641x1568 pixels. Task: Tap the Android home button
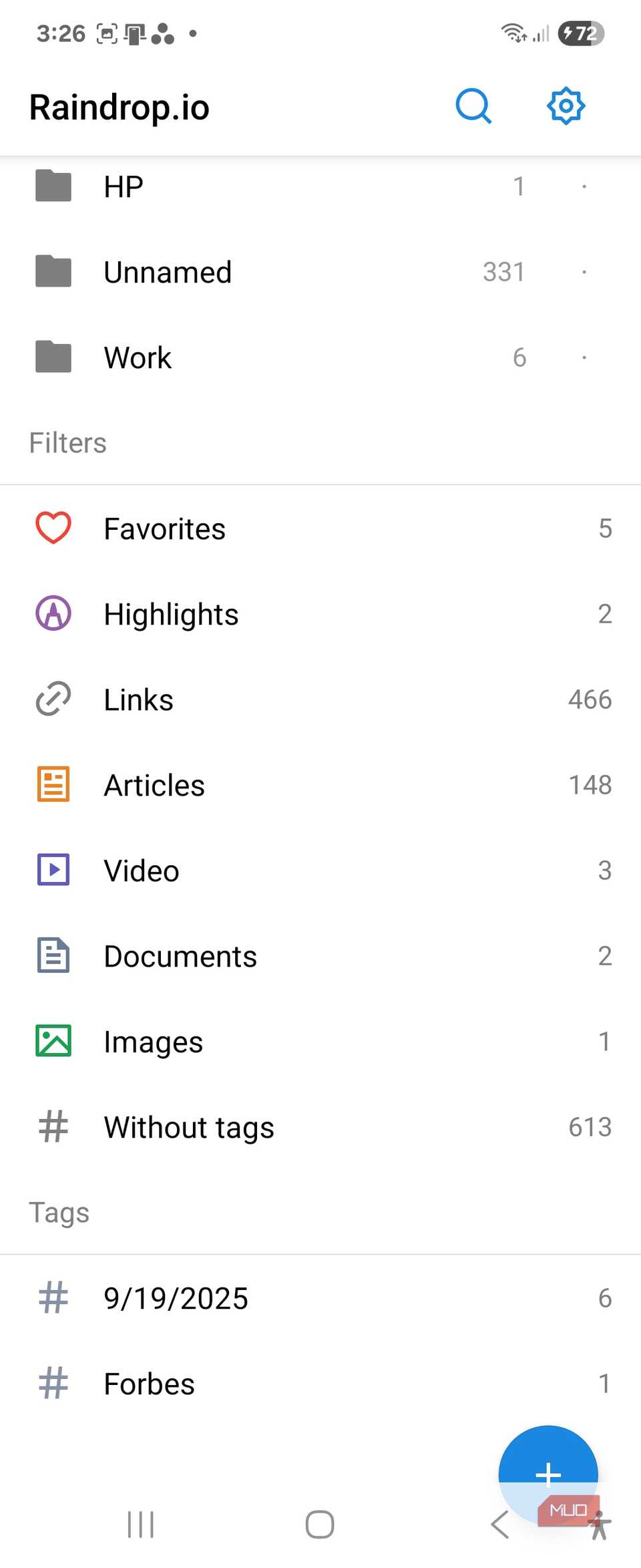320,1525
